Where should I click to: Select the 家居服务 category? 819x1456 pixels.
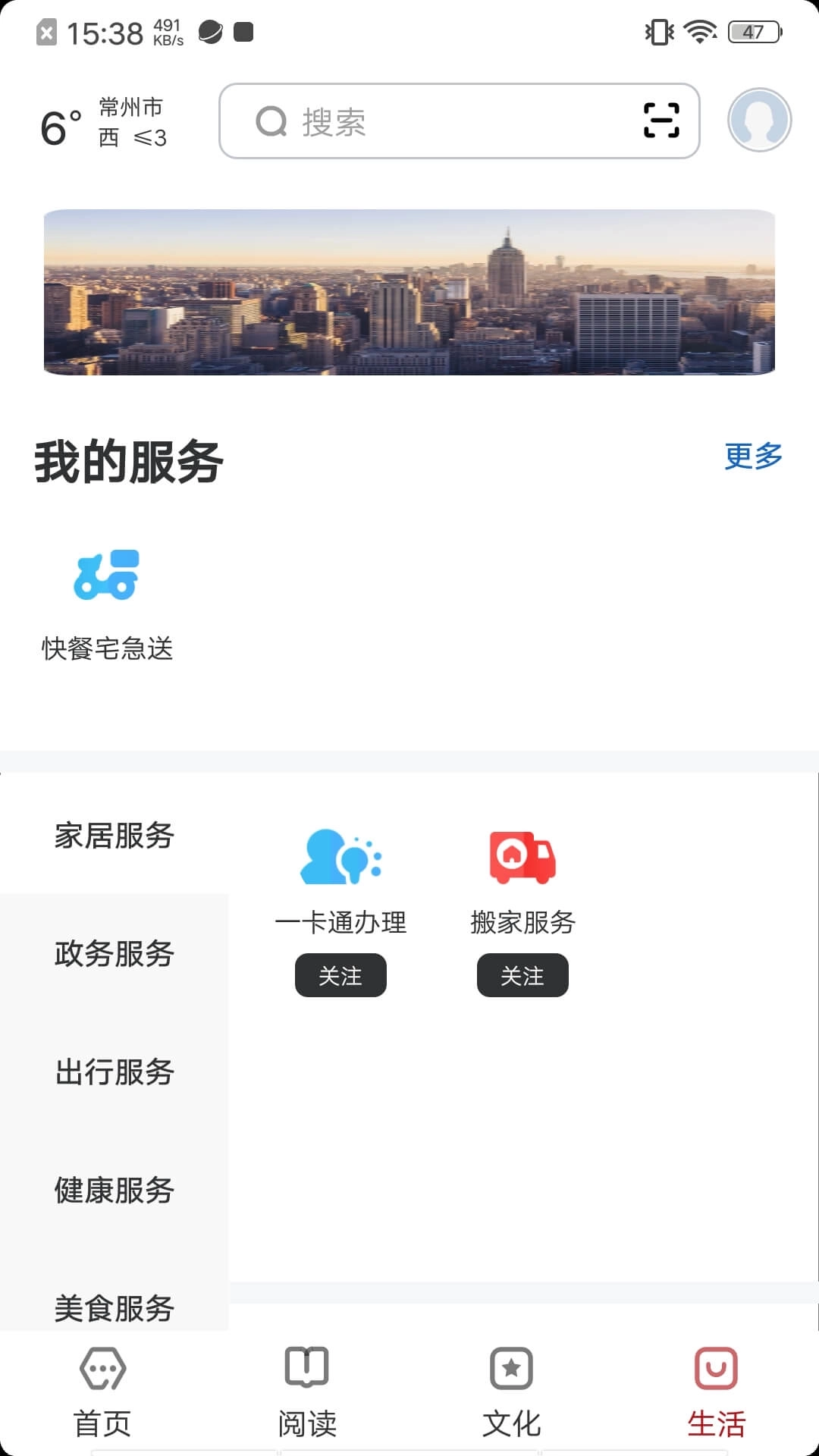click(114, 836)
